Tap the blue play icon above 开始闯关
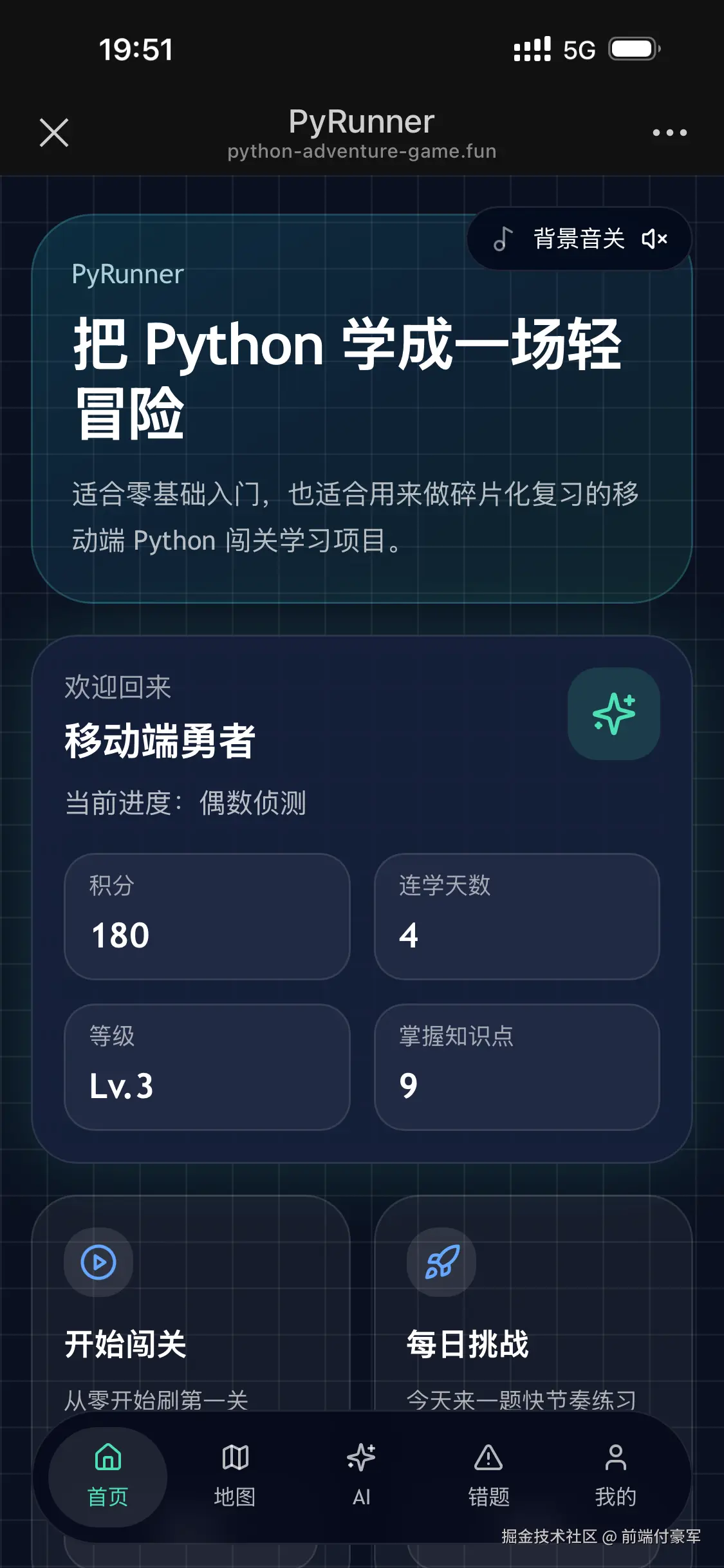 pos(98,1262)
